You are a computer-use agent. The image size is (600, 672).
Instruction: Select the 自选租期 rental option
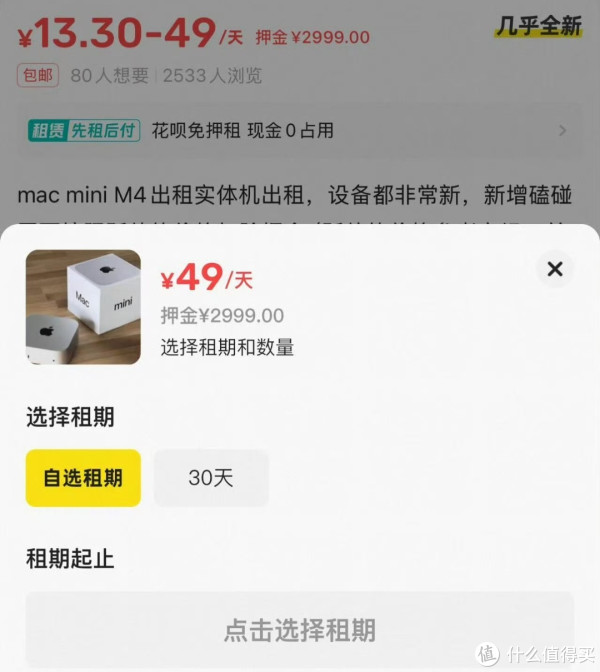tap(83, 478)
